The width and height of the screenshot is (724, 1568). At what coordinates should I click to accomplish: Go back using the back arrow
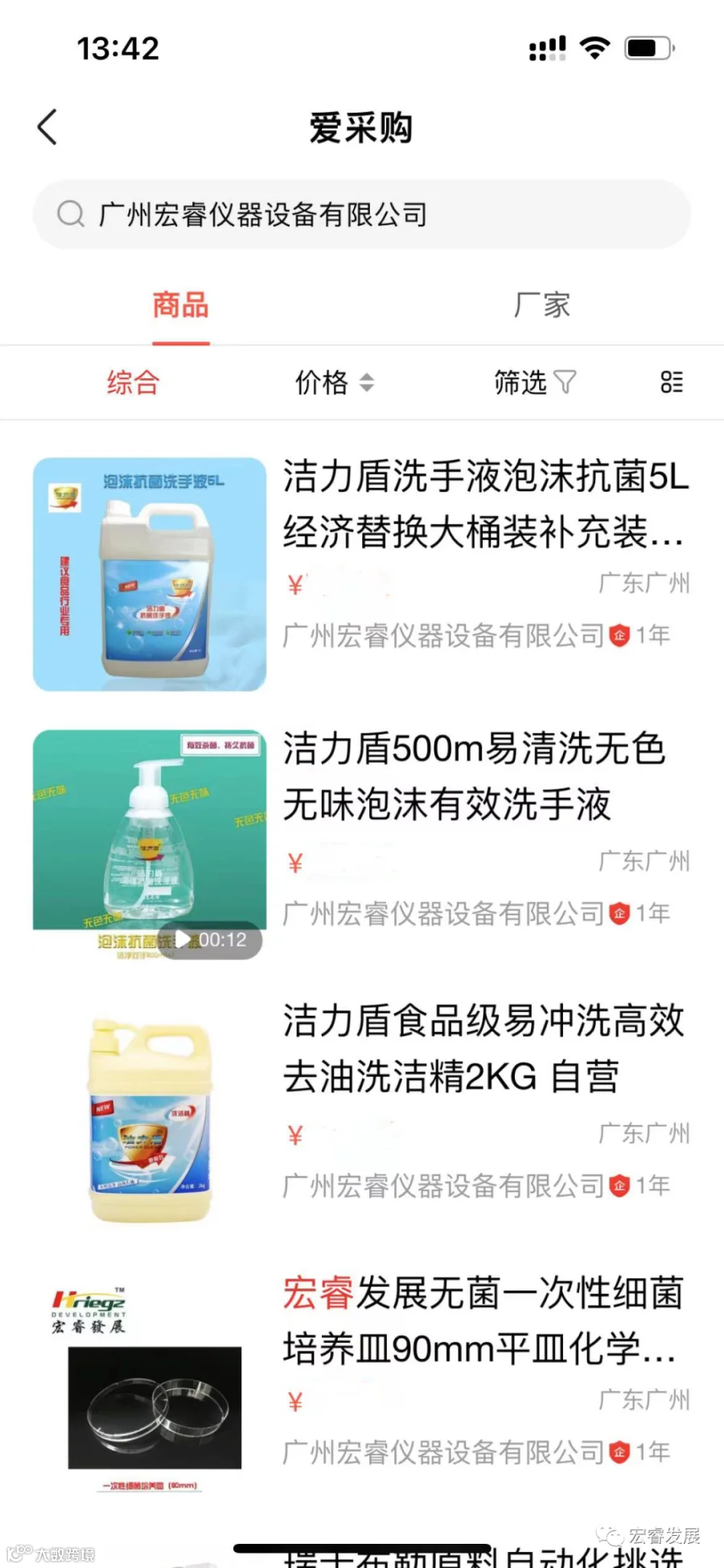coord(48,127)
